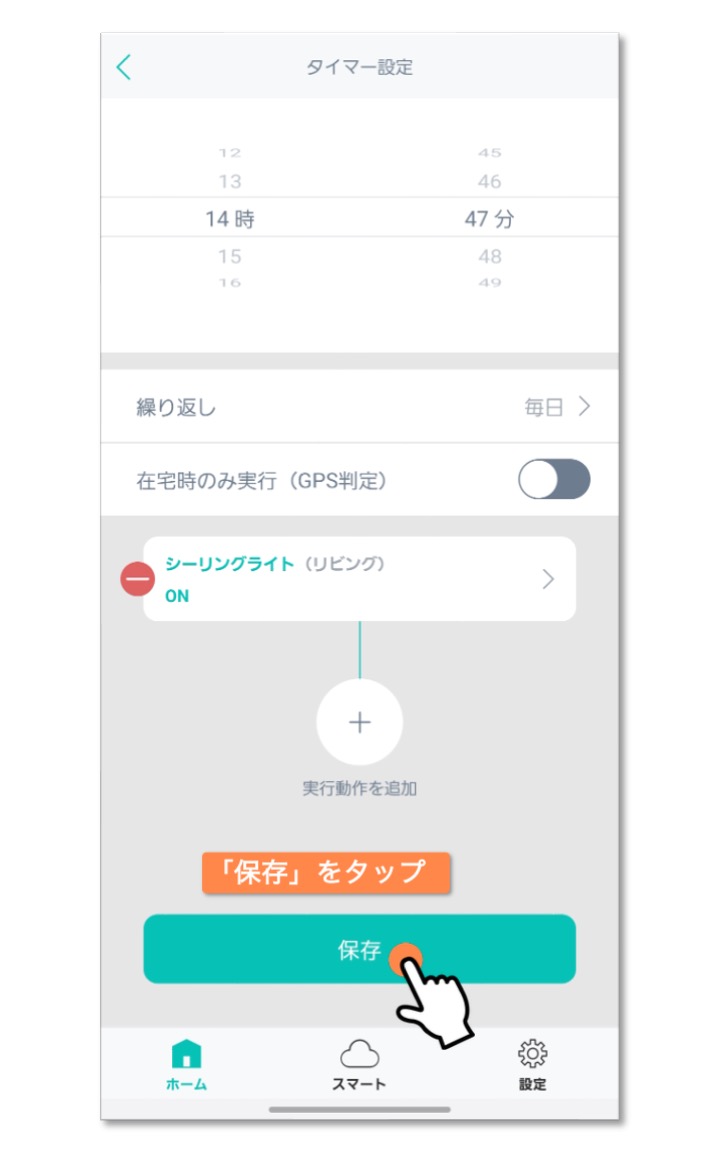
Task: Select 48 in the minute picker
Action: pos(489,257)
